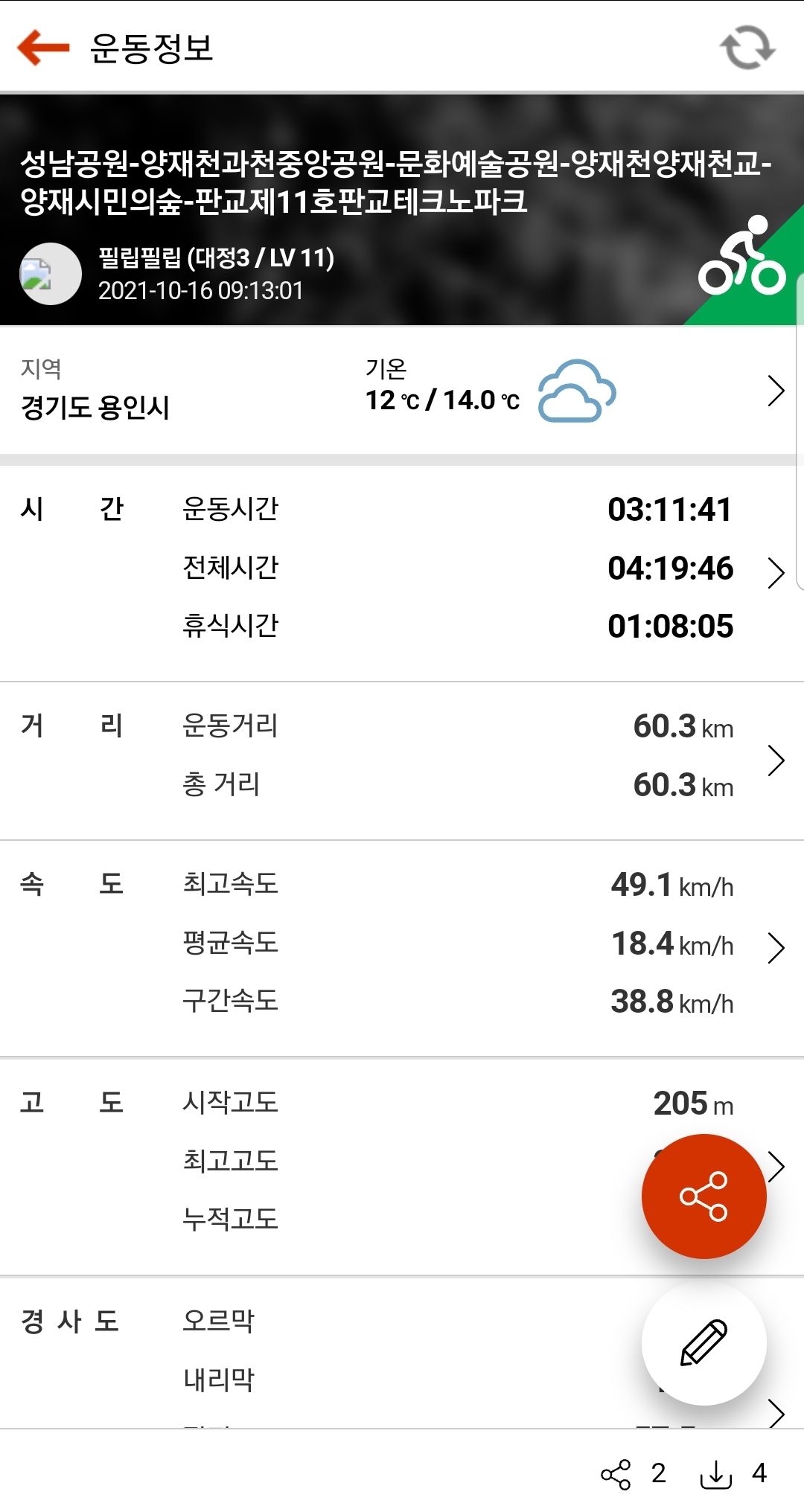The image size is (804, 1512).
Task: Open the 경사도 section chevron
Action: coord(776,1412)
